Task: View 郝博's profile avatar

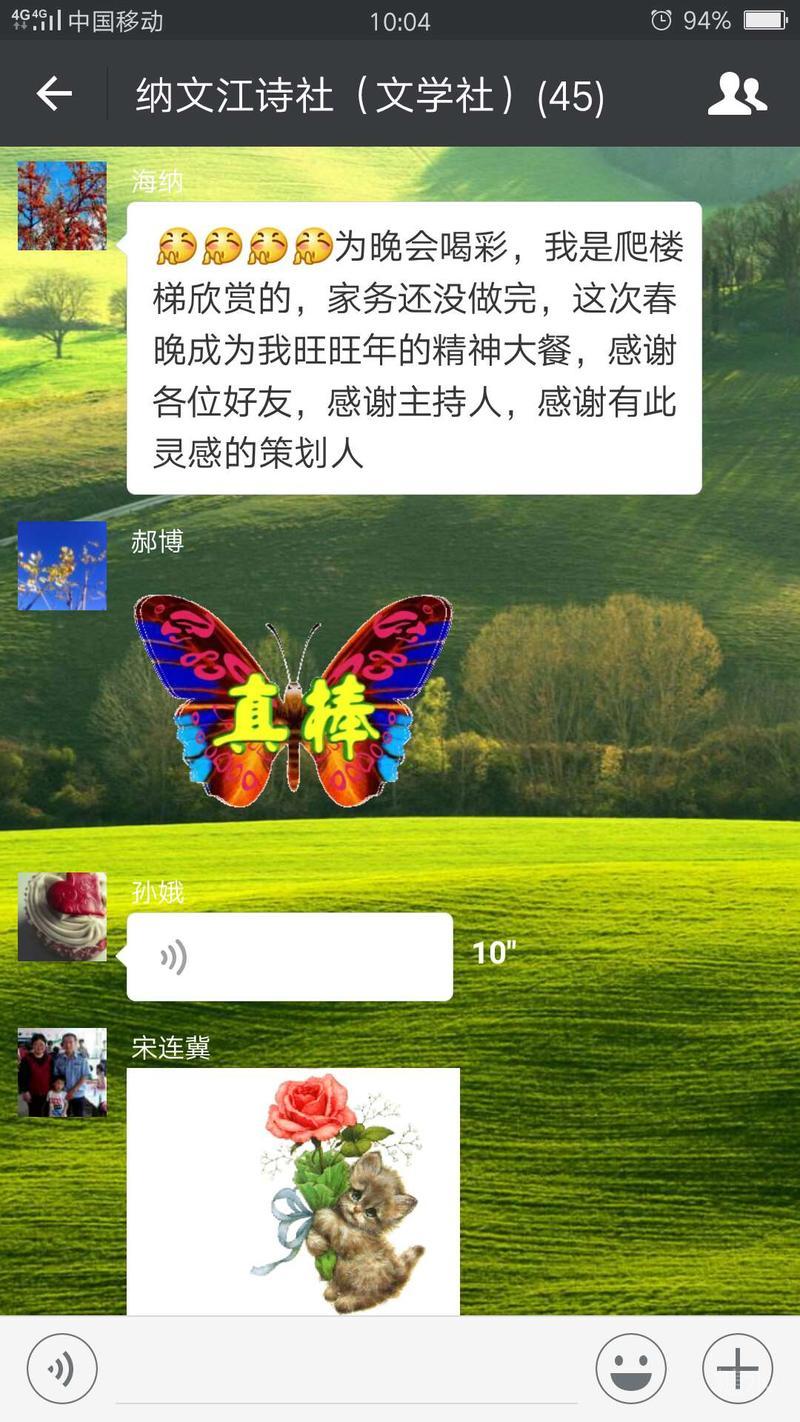Action: [62, 565]
